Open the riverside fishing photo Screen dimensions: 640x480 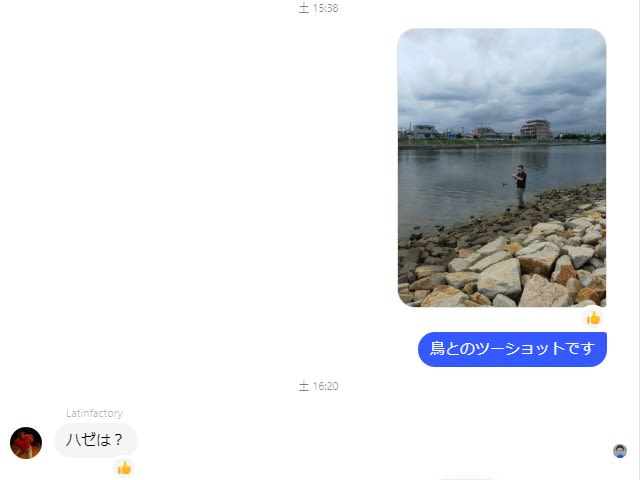[501, 167]
